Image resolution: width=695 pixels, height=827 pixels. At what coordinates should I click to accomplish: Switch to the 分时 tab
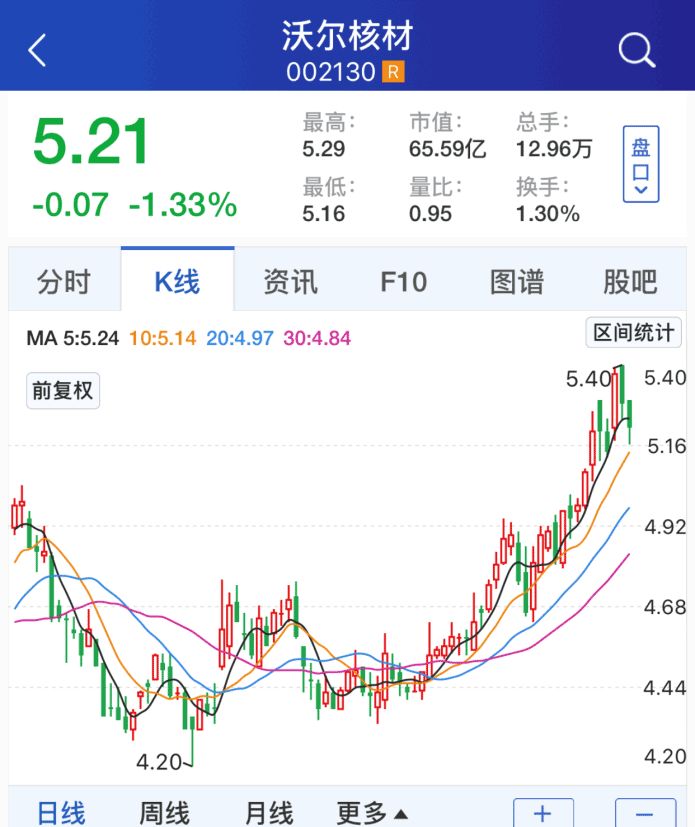click(64, 281)
